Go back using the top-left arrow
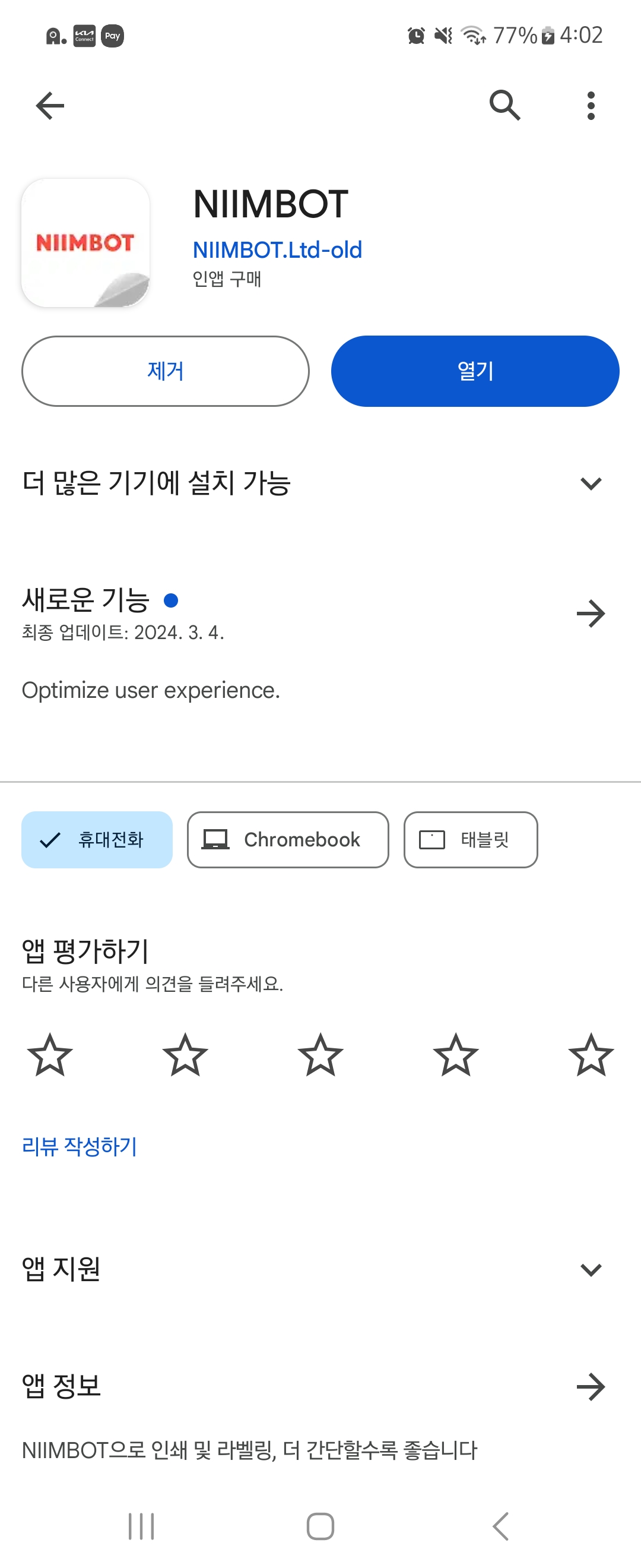 (50, 106)
